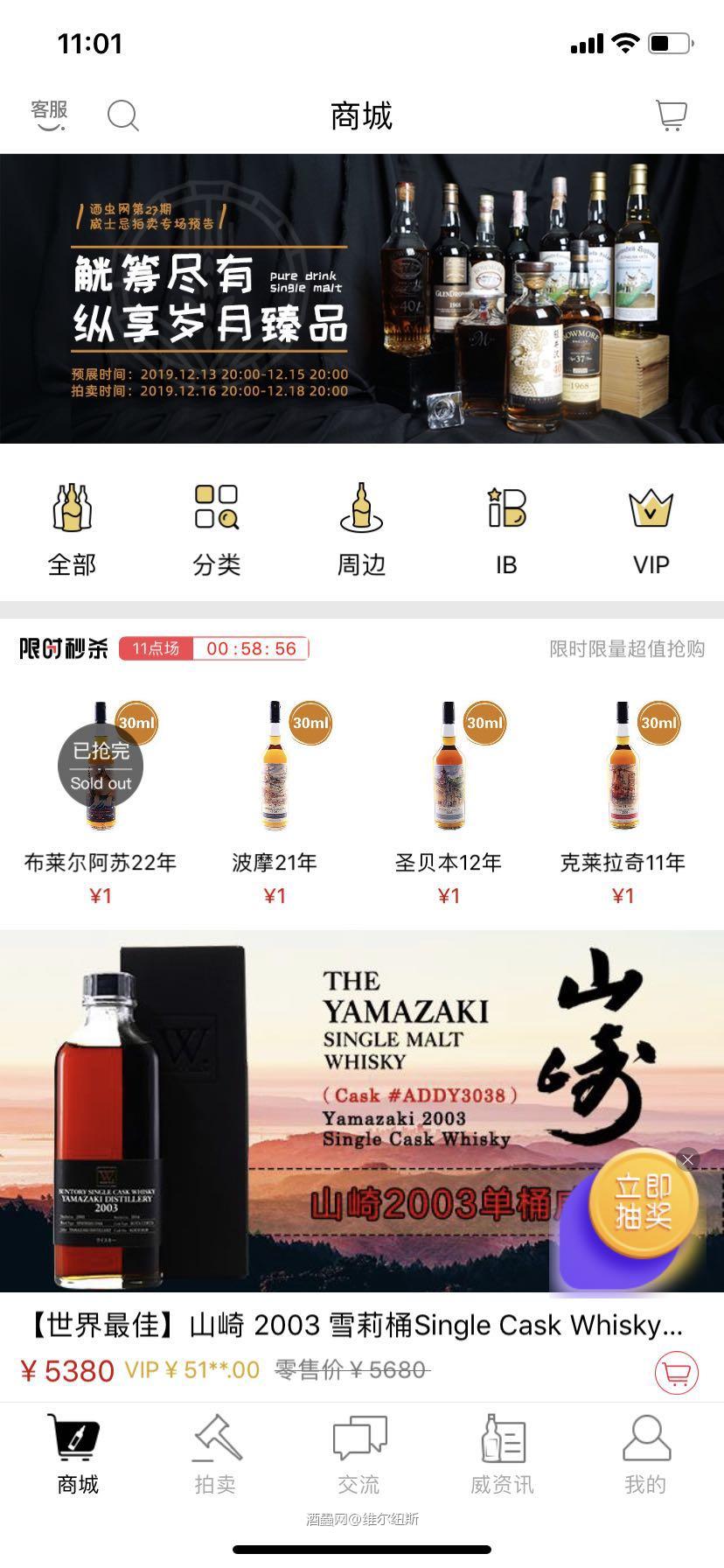Select the 圣贝本12年 flash sale item
The height and width of the screenshot is (1568, 724).
[449, 770]
